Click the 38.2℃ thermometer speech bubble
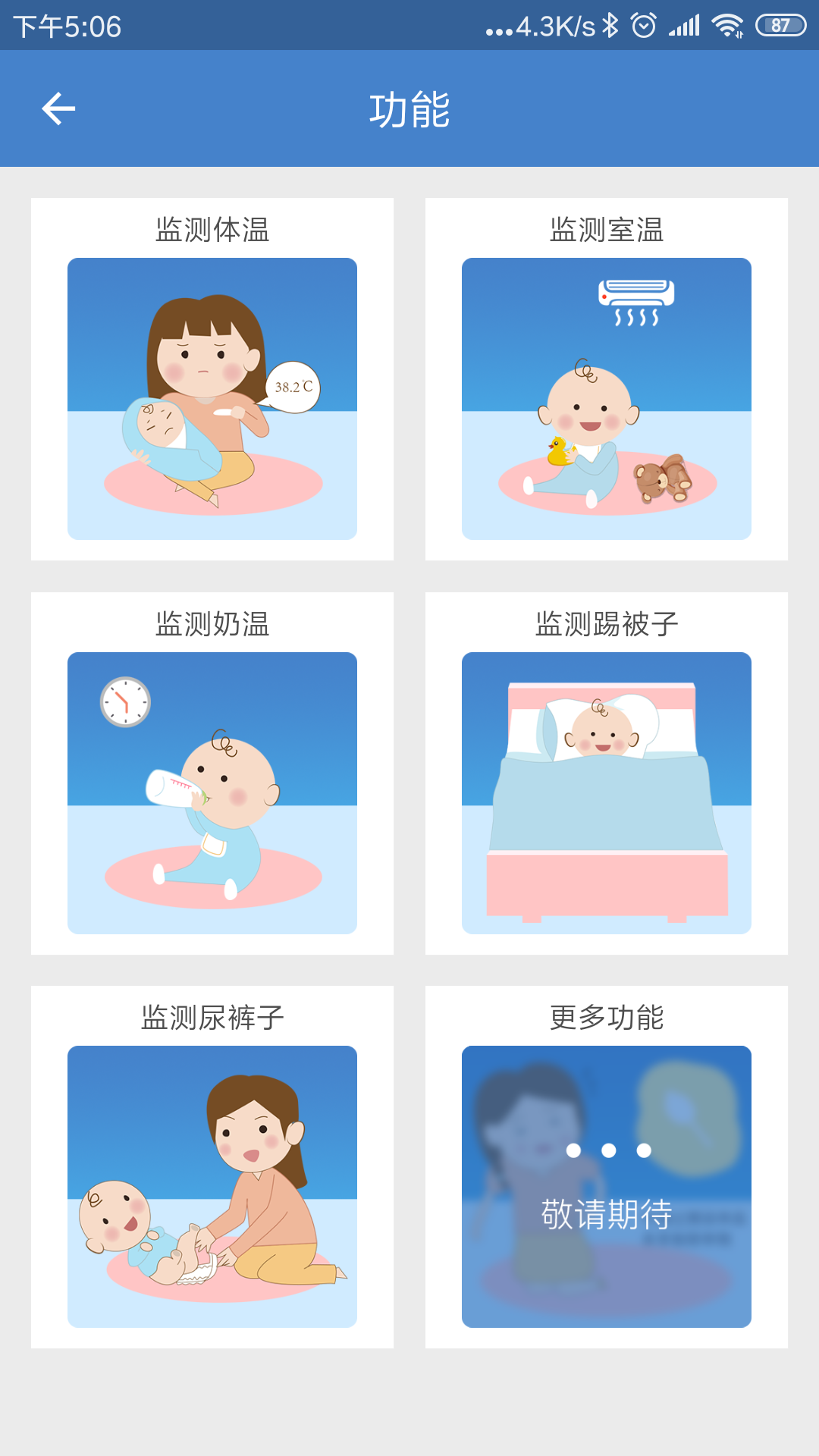Screen dimensions: 819x1456 296,385
